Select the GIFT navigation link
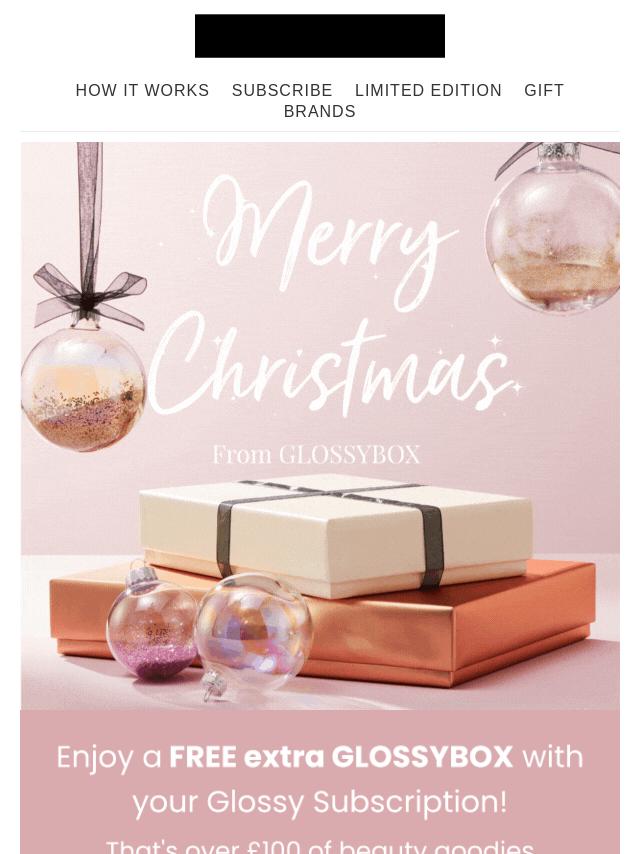The image size is (640, 854). pyautogui.click(x=544, y=91)
